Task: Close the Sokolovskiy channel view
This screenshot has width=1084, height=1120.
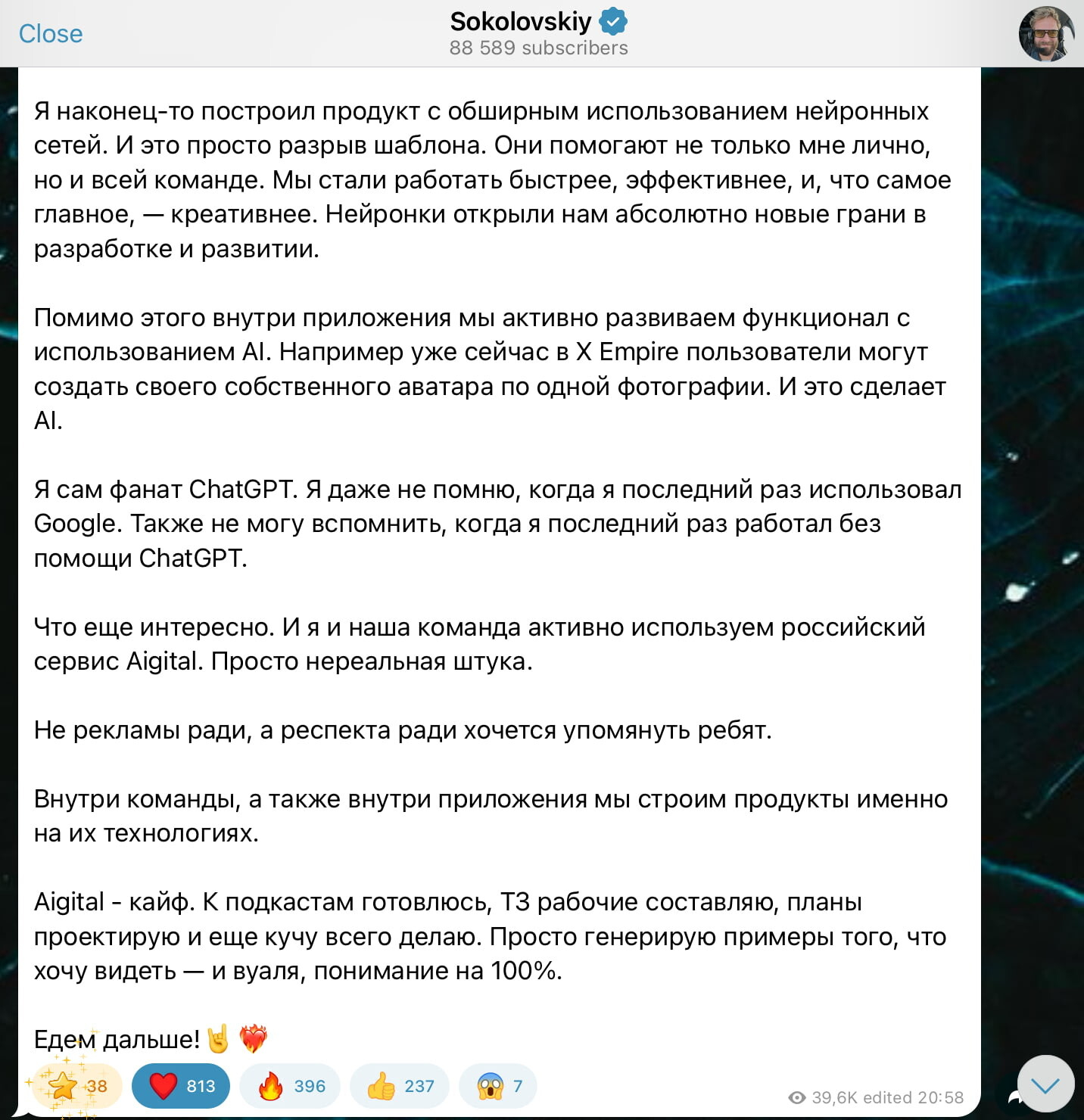Action: 51,33
